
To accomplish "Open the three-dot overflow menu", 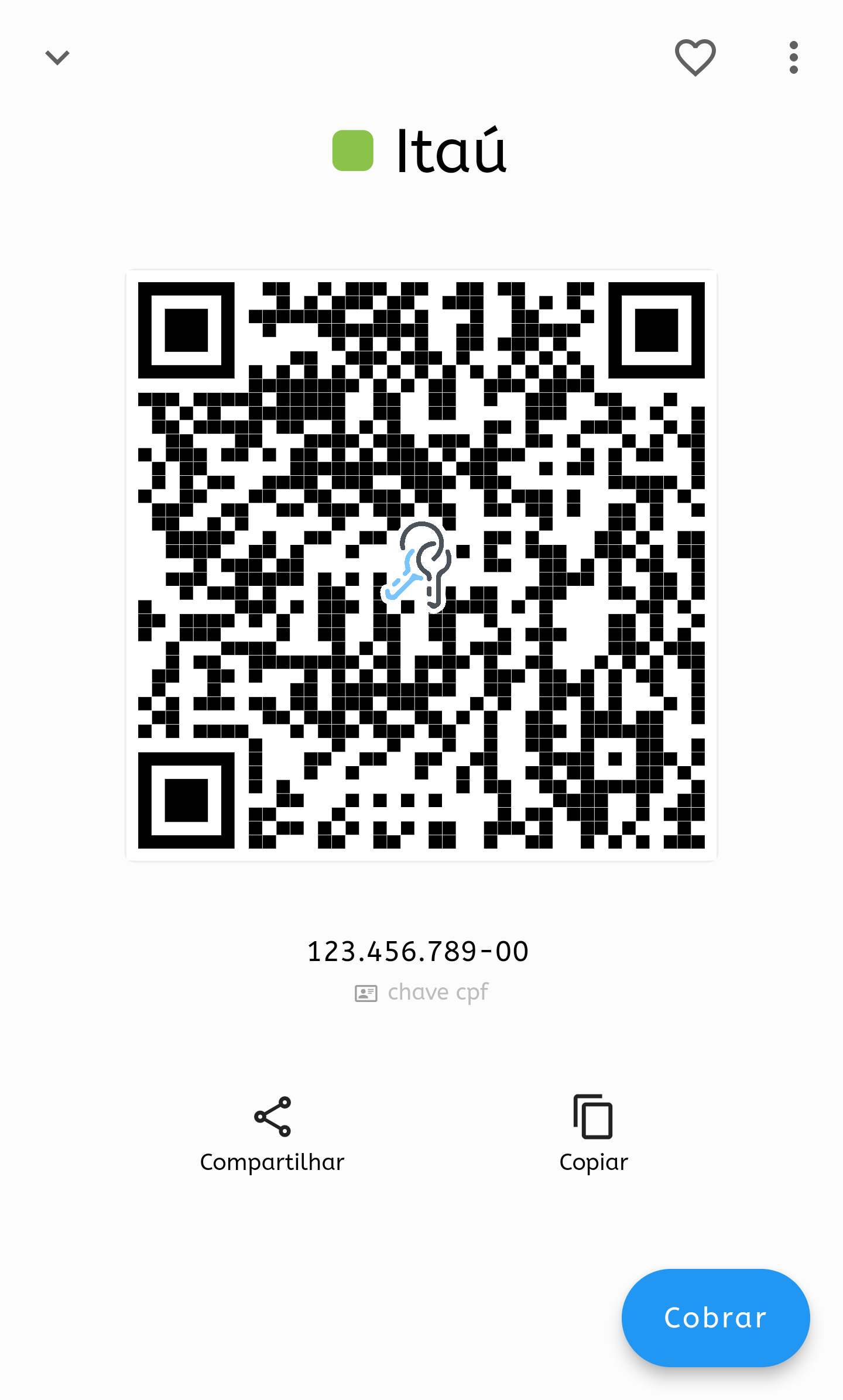I will 793,57.
